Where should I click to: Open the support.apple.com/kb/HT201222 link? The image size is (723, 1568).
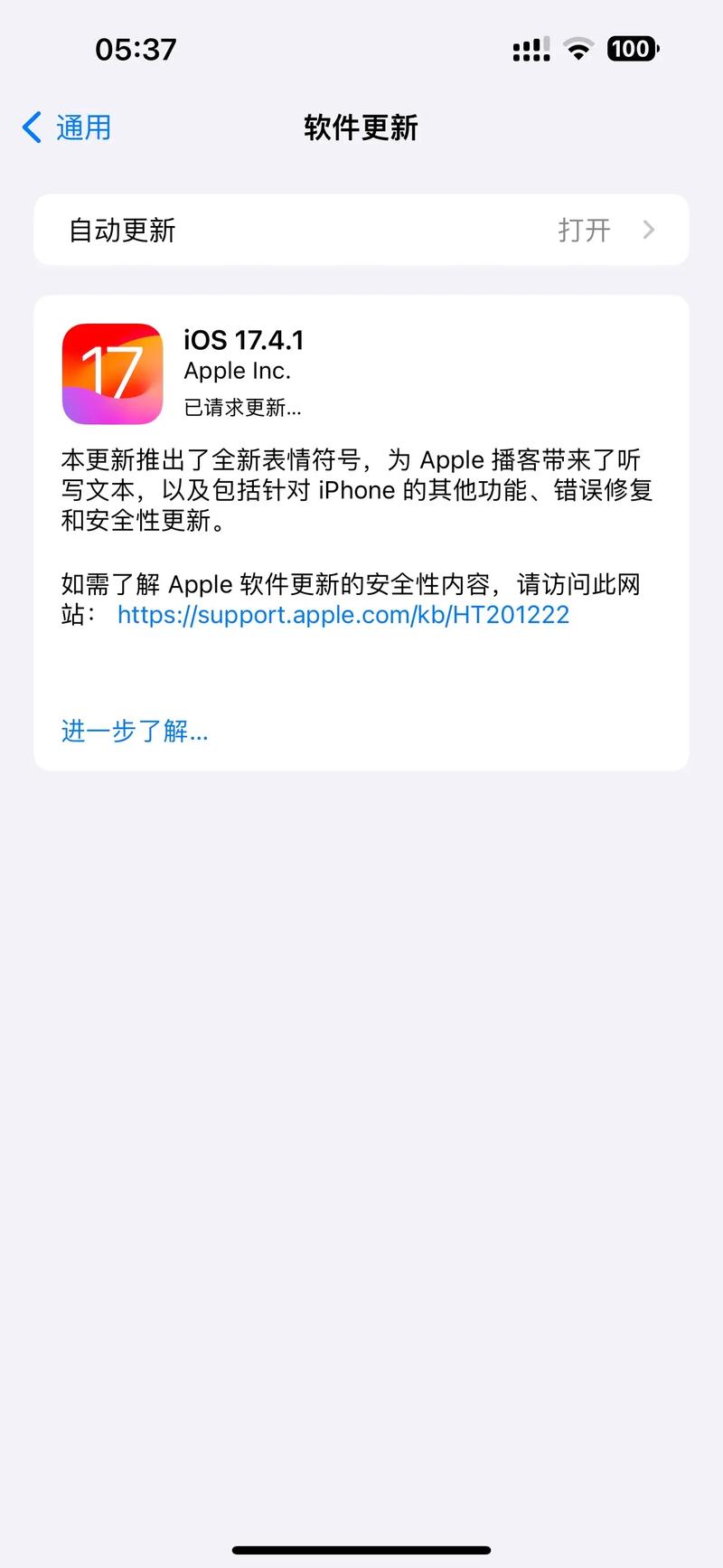point(343,615)
